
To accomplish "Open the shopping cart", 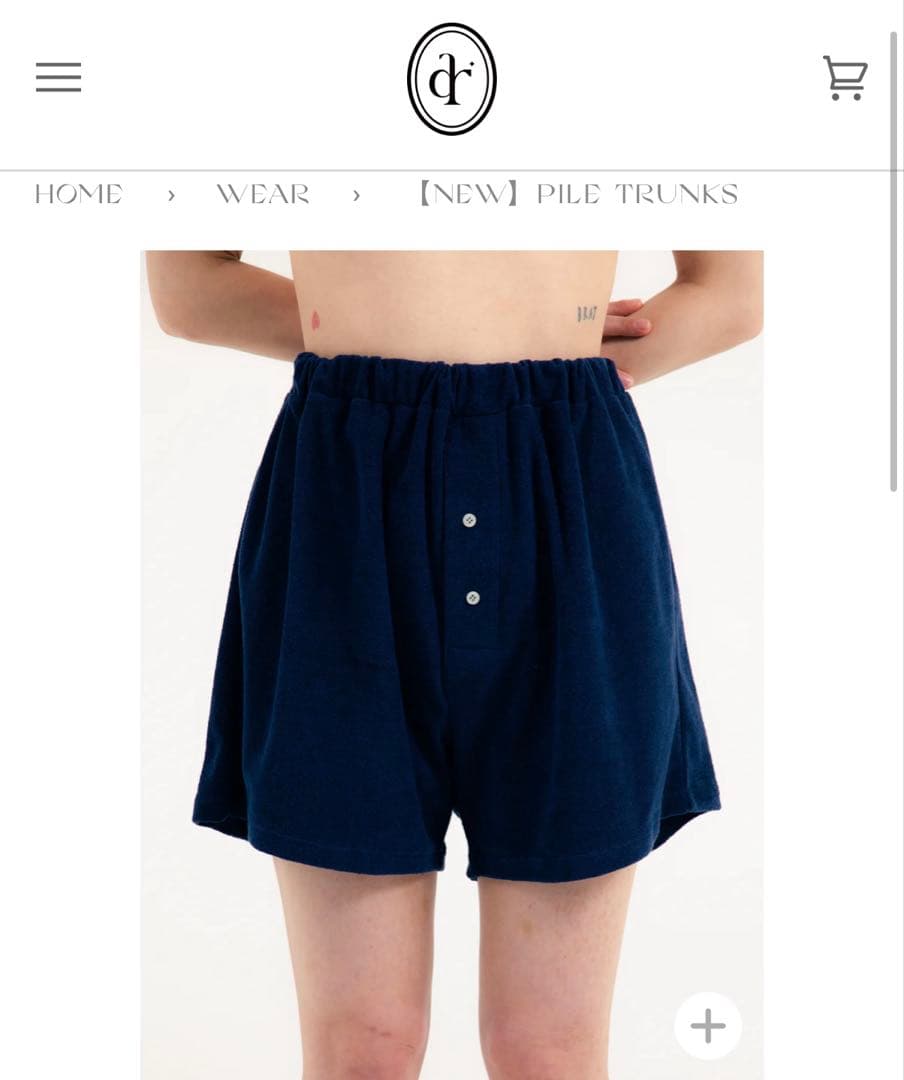I will (x=844, y=77).
